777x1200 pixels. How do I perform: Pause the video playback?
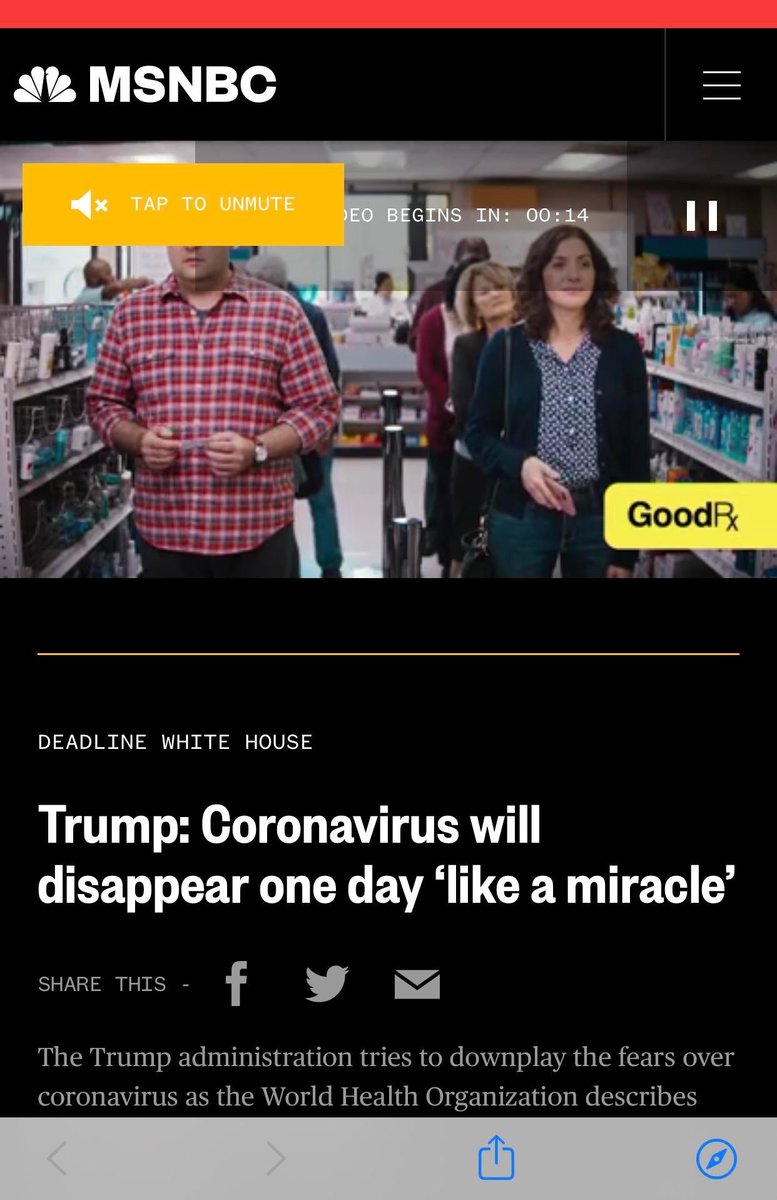click(x=701, y=215)
